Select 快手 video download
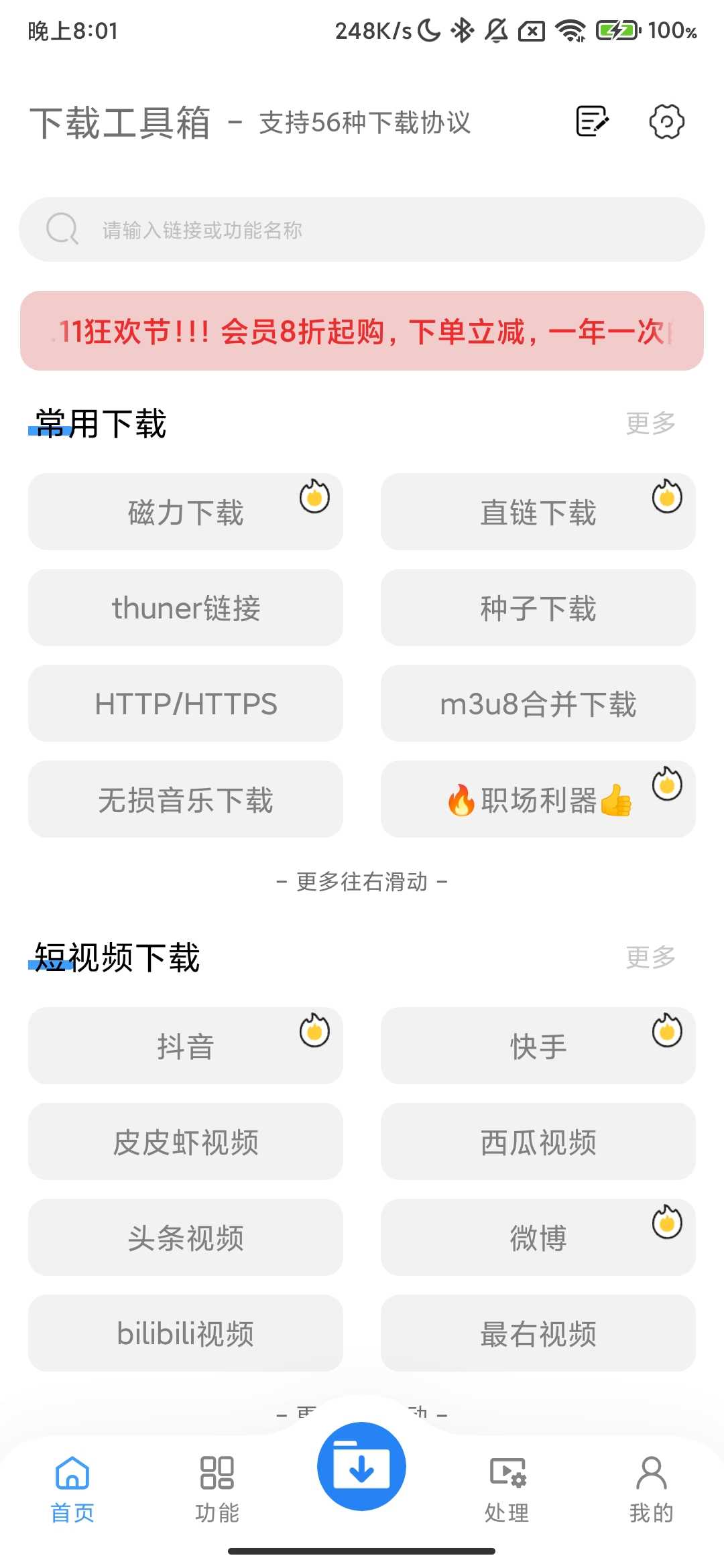 (x=538, y=1046)
